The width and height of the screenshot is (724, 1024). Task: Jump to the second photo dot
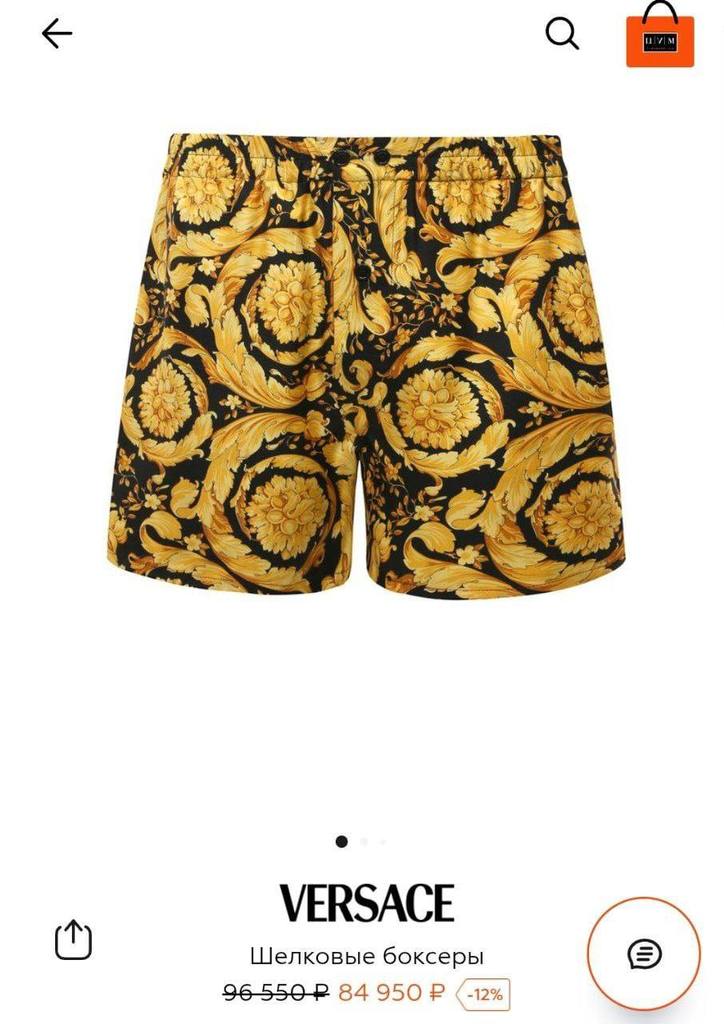tap(364, 842)
